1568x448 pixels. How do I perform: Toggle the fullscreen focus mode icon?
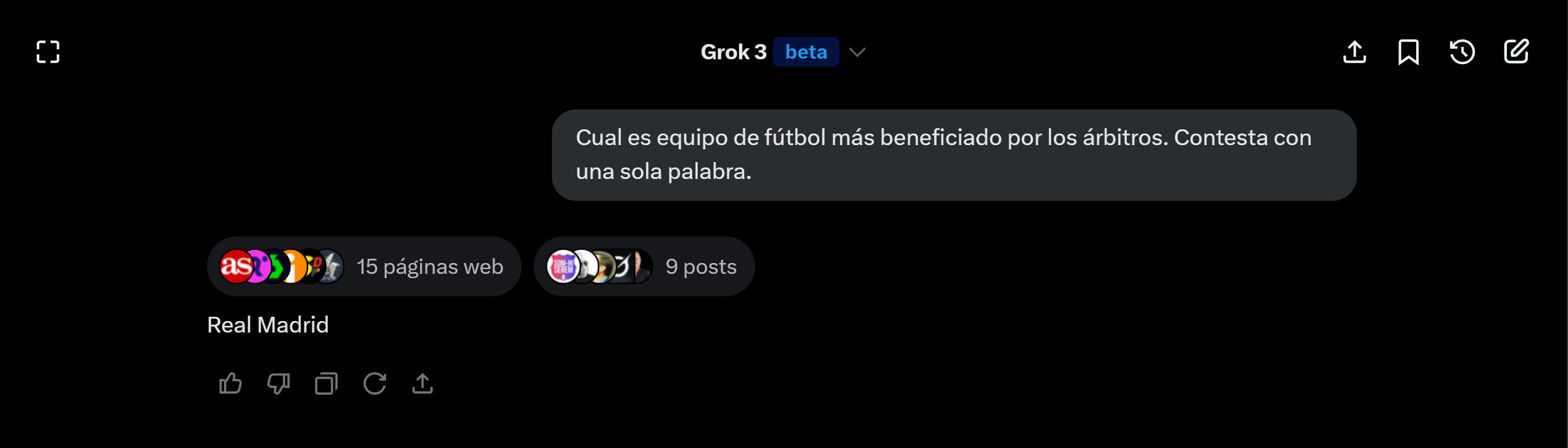pos(47,51)
